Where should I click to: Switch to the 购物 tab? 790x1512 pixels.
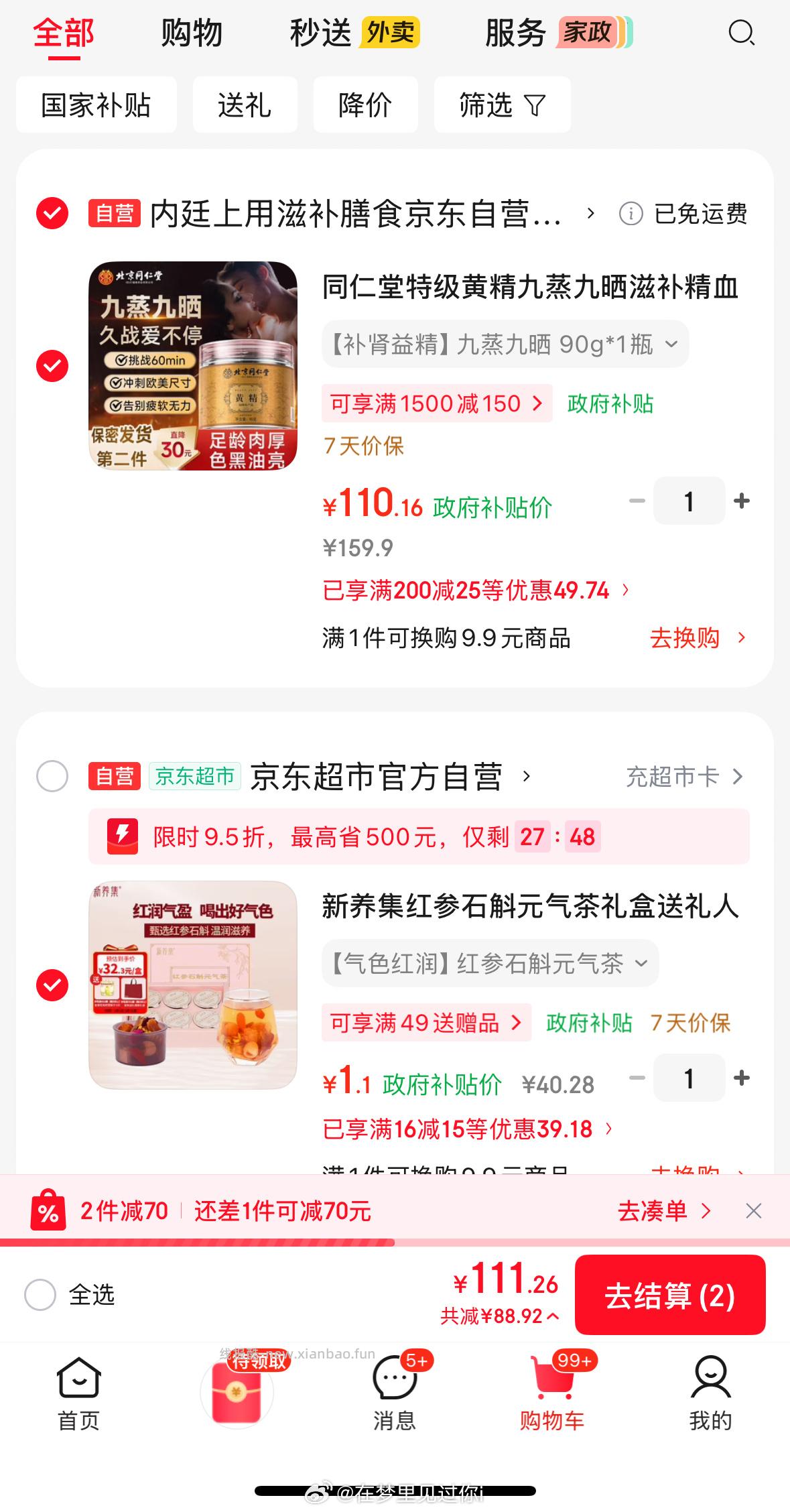coord(191,34)
